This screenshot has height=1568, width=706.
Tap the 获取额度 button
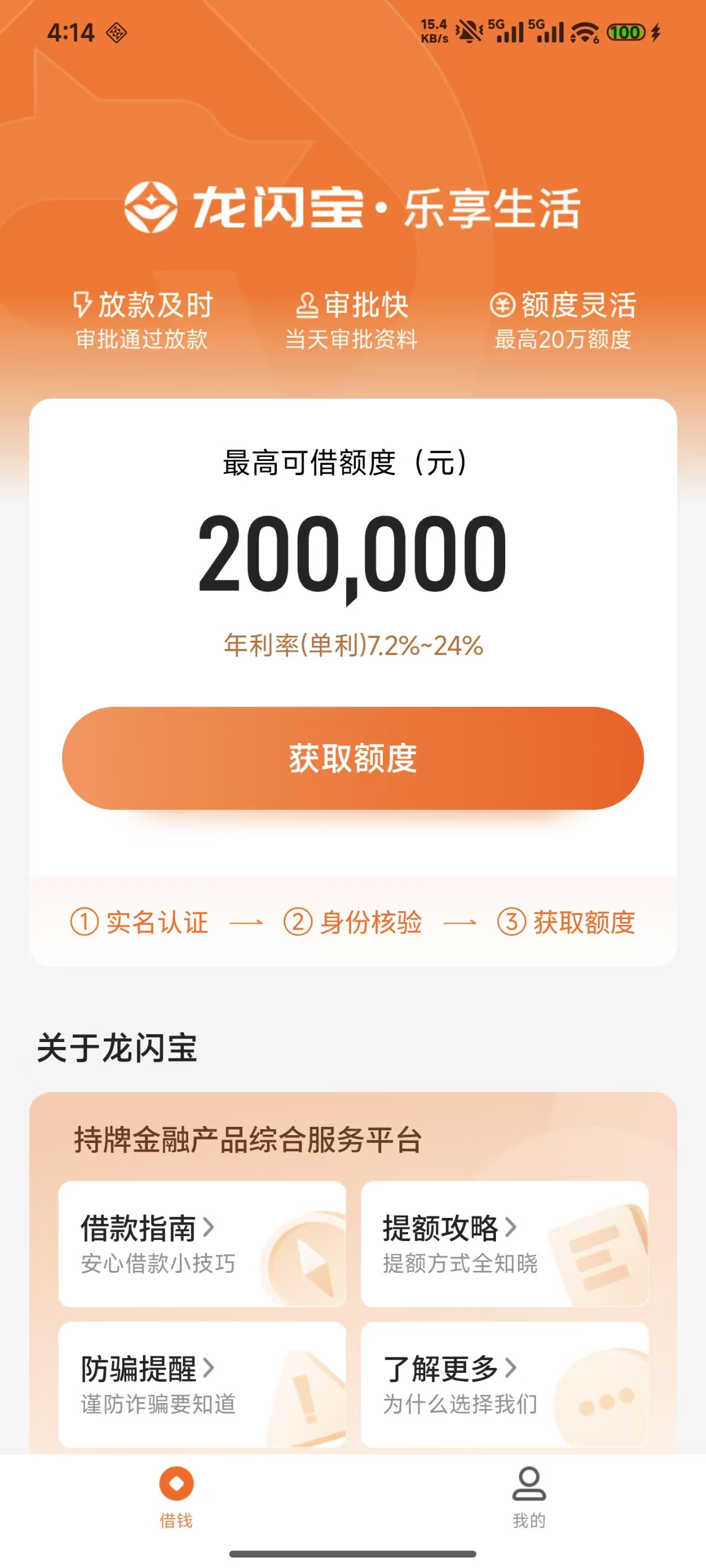[352, 758]
